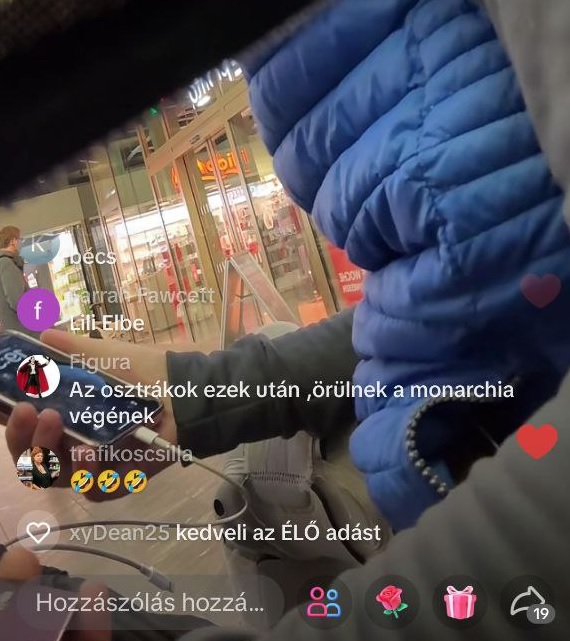The image size is (570, 641).
Task: Send a rose gift
Action: tap(392, 603)
